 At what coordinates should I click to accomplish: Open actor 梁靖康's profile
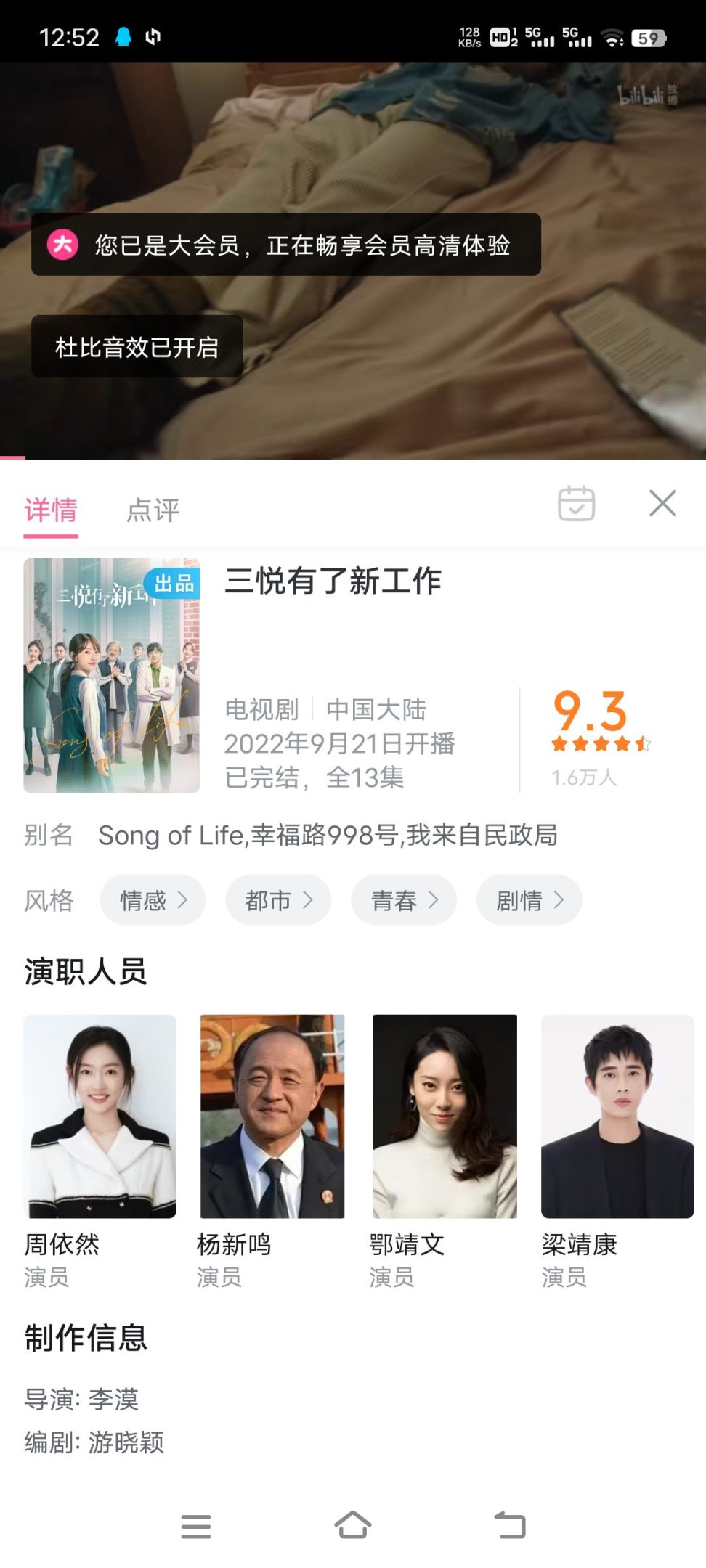(x=617, y=1116)
